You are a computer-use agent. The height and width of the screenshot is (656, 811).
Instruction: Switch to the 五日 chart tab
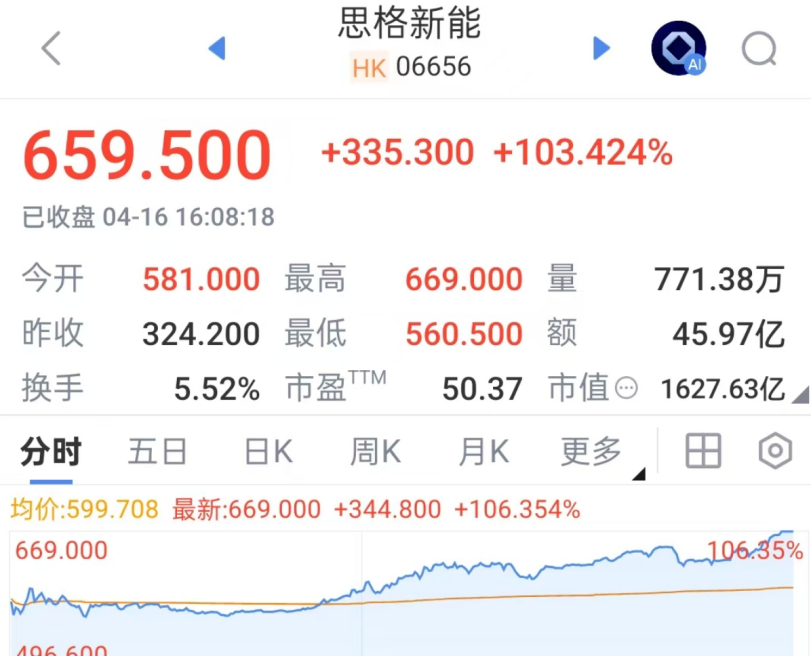pyautogui.click(x=157, y=452)
